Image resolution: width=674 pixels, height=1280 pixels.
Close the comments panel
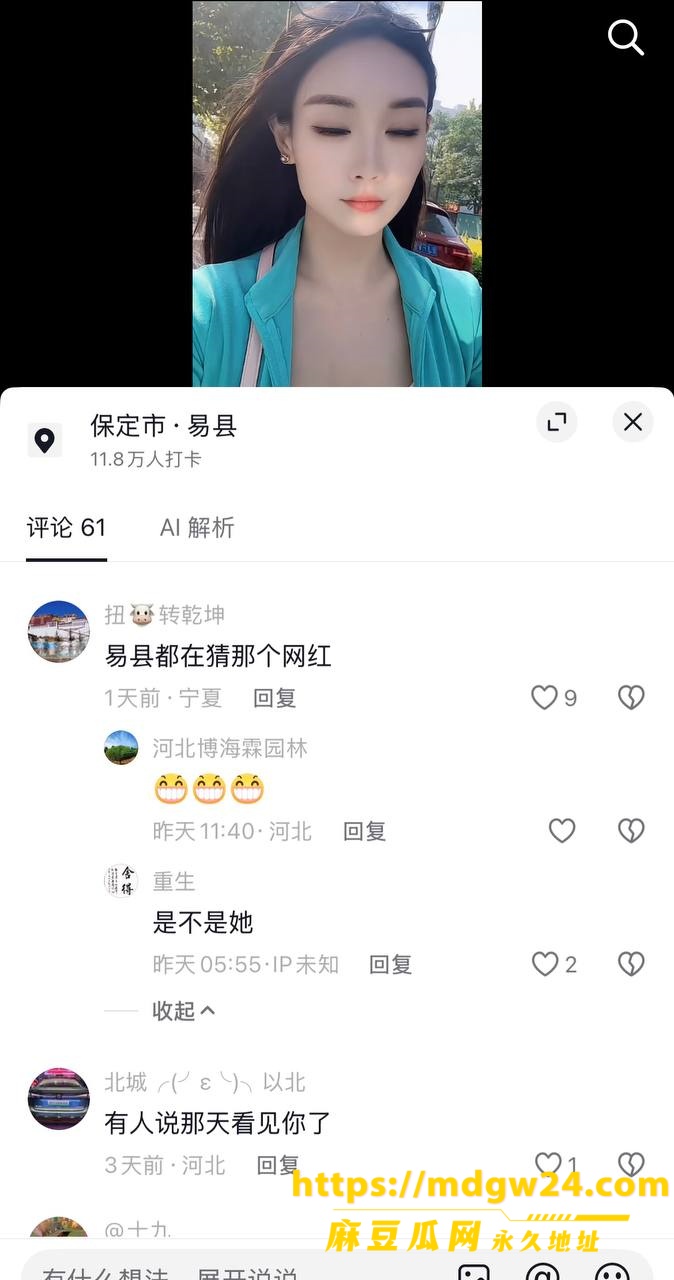coord(633,422)
